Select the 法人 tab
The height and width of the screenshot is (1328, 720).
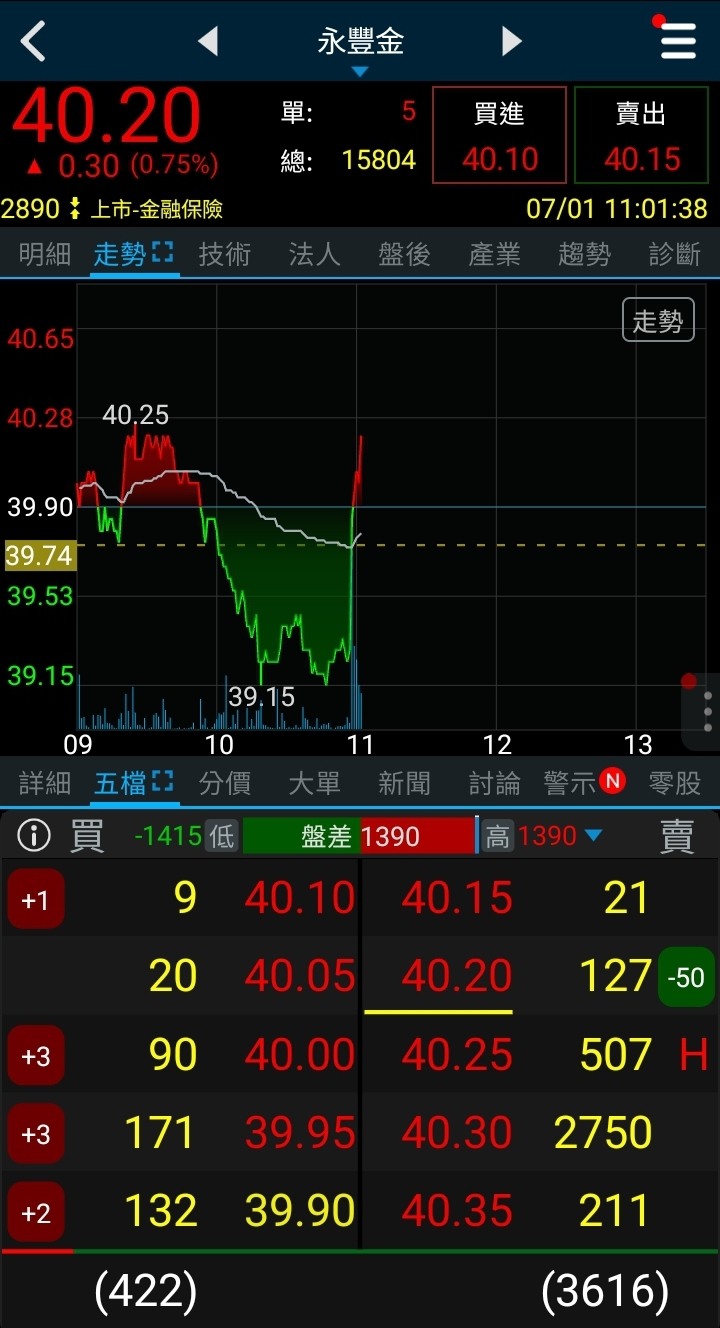(x=314, y=254)
